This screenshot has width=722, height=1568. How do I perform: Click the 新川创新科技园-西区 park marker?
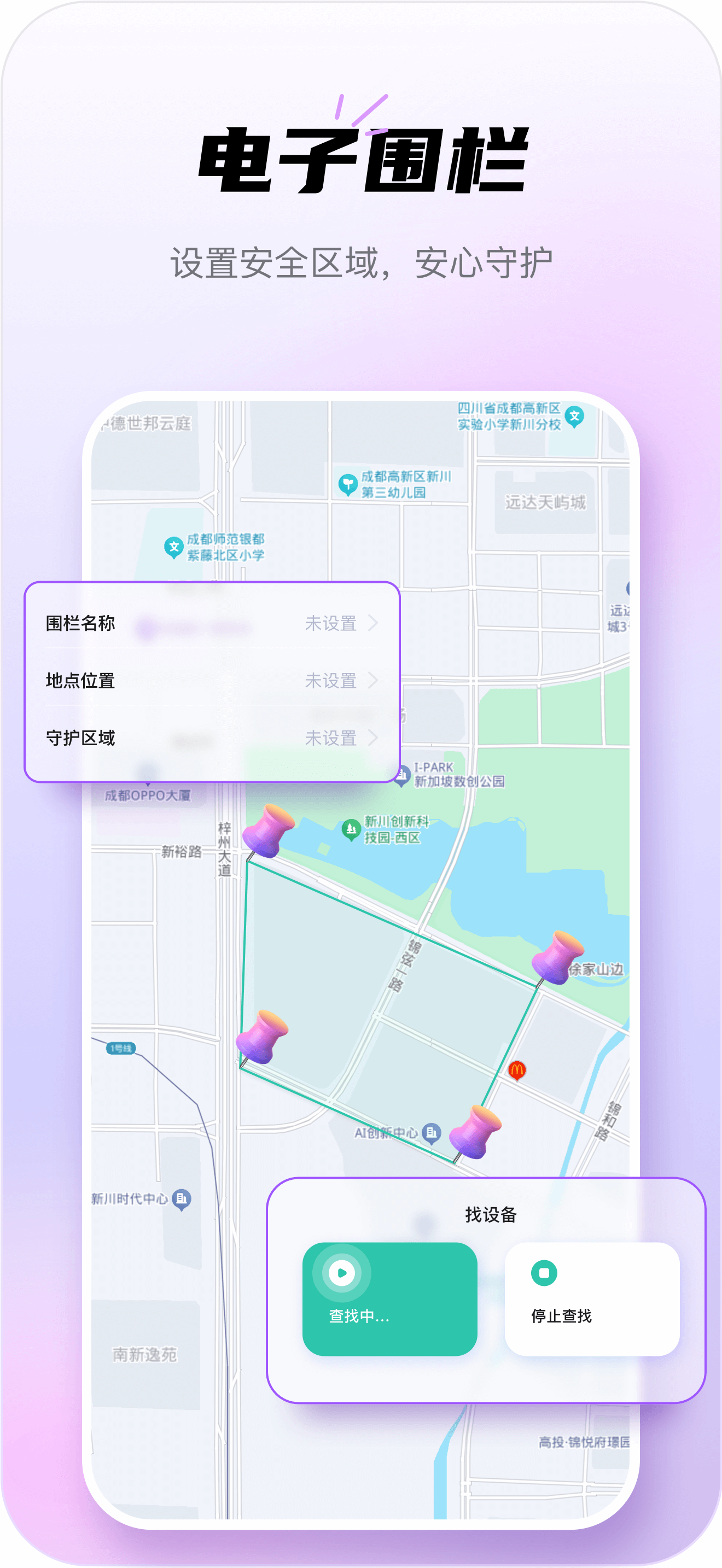[350, 830]
